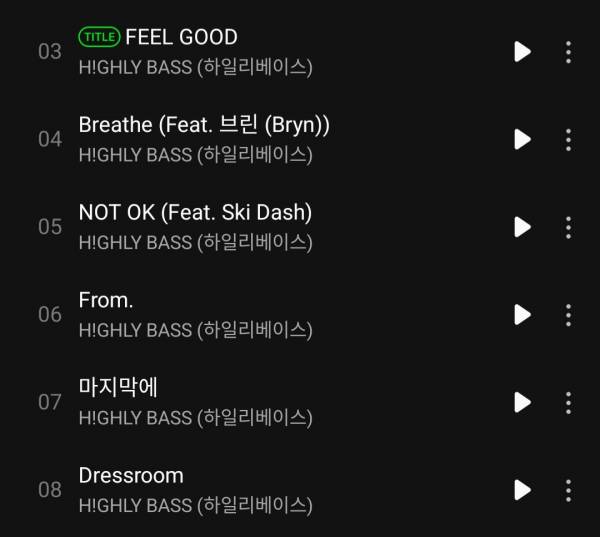Show options for NOT OK track
The width and height of the screenshot is (600, 537).
tap(568, 226)
